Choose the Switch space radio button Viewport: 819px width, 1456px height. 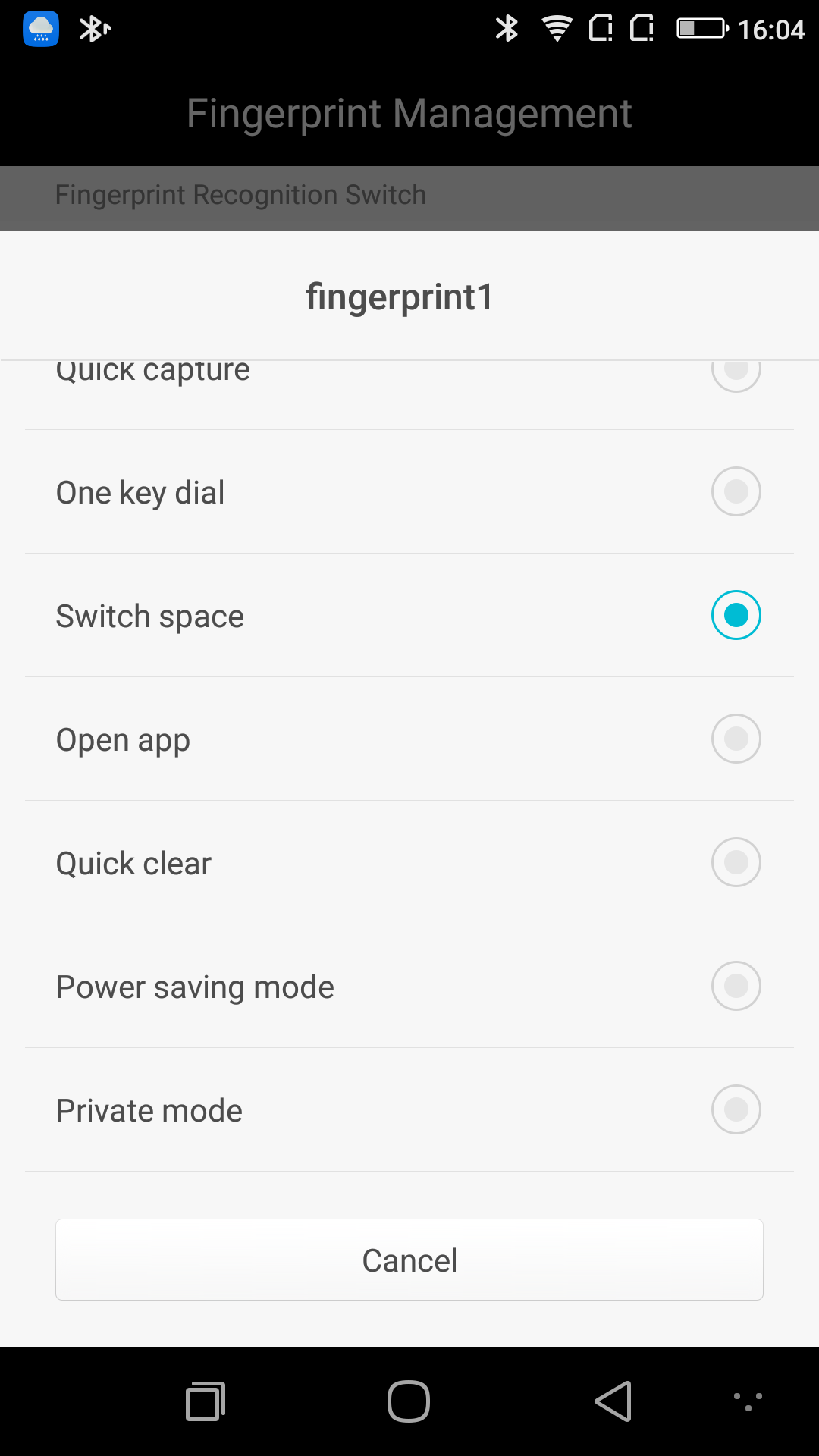pos(736,615)
